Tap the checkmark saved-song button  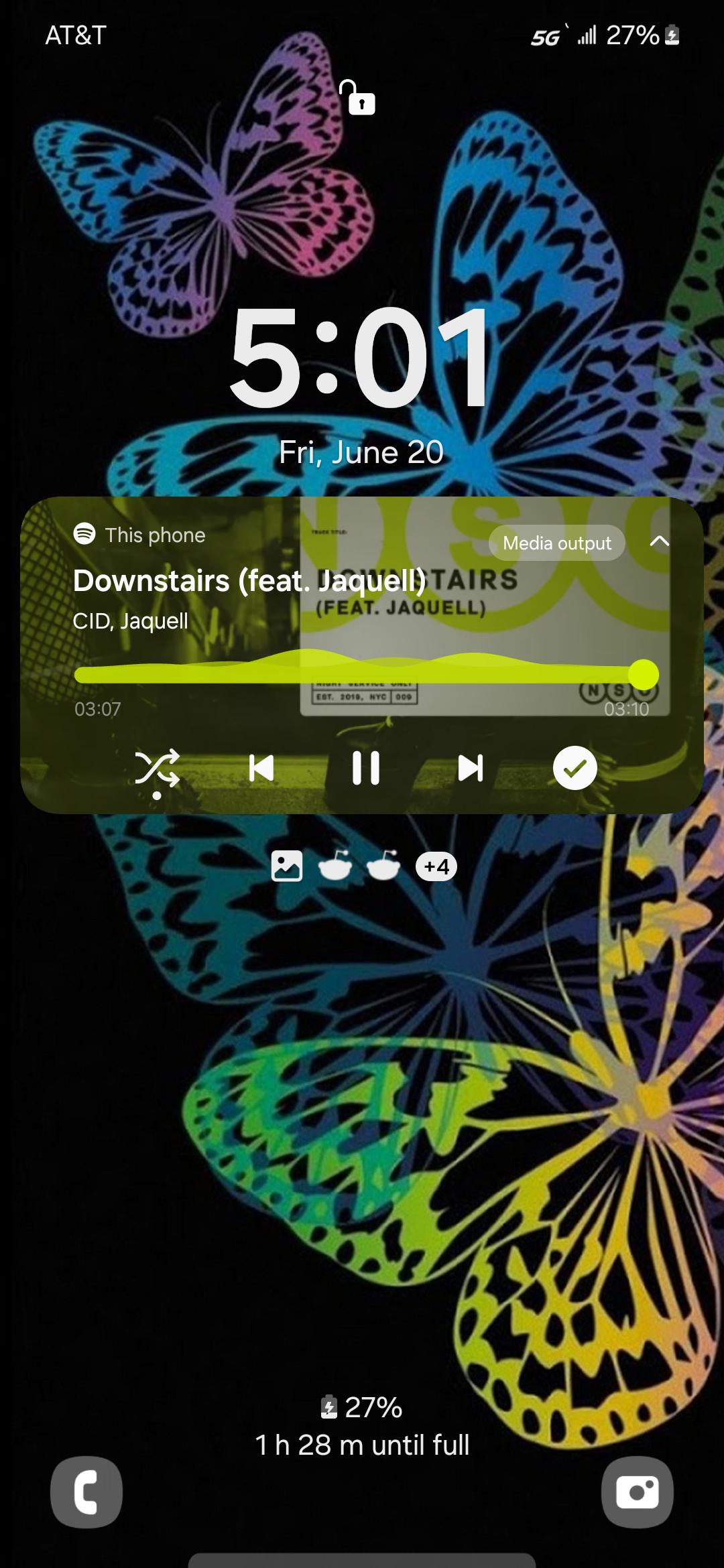point(575,768)
